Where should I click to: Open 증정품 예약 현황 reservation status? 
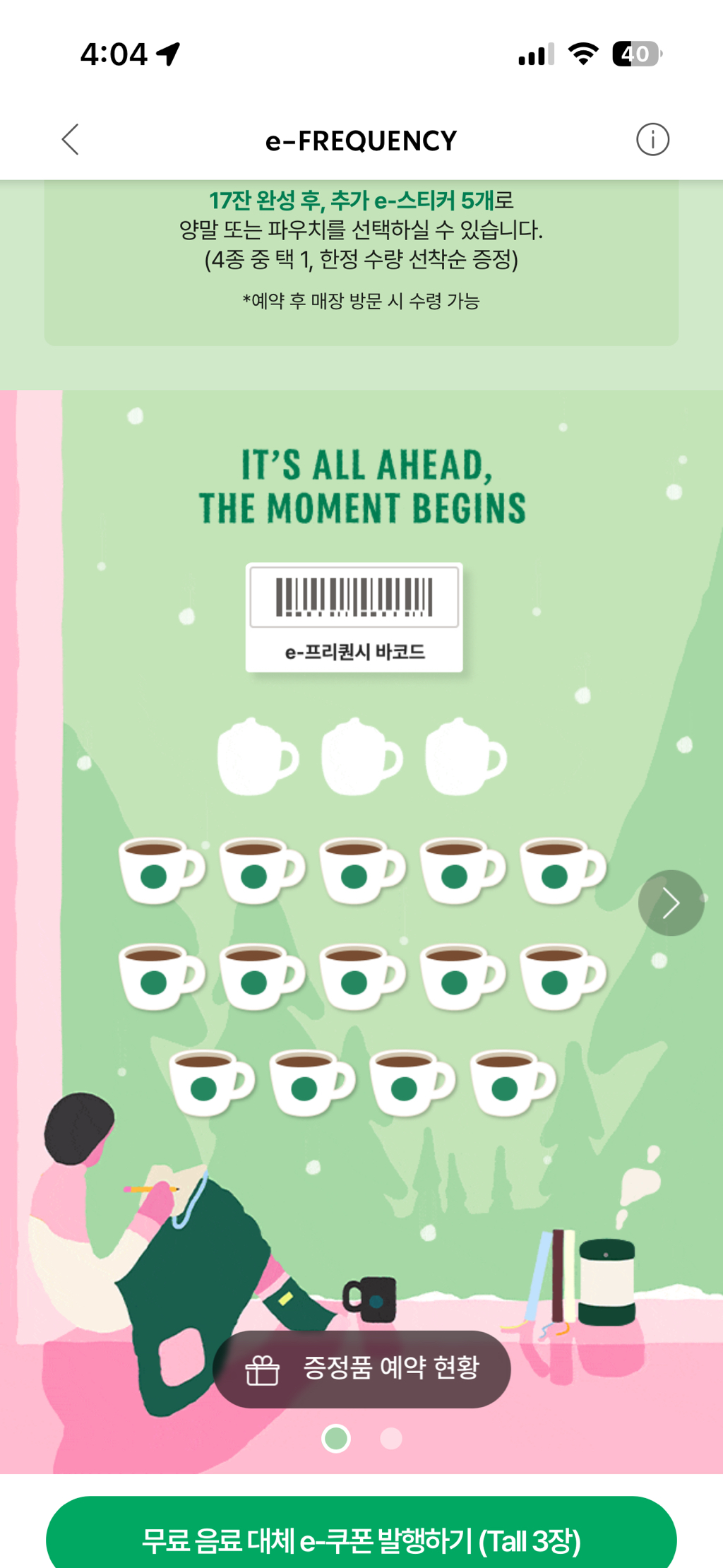tap(361, 1369)
